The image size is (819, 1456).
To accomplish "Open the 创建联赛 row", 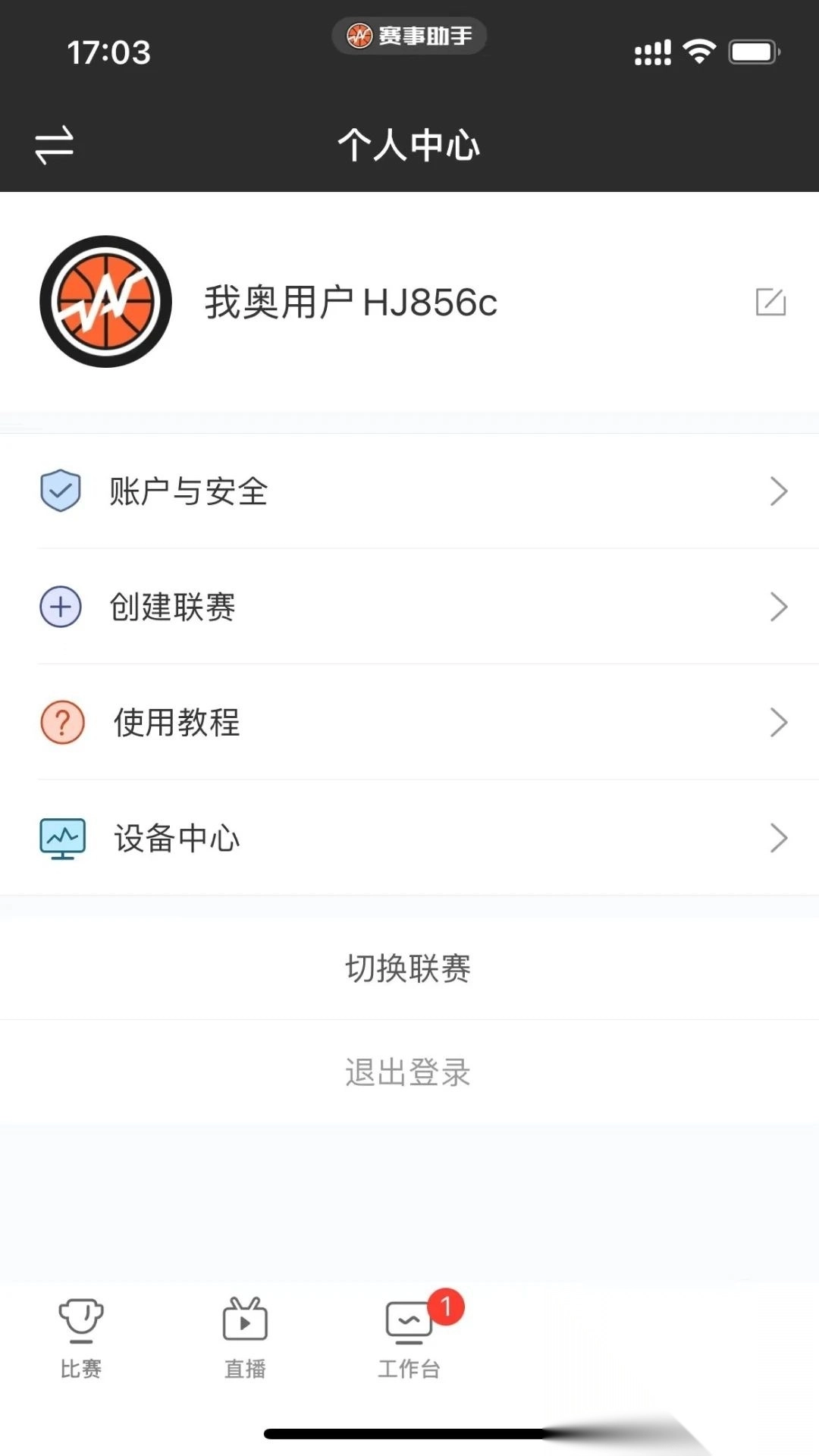I will (x=409, y=607).
